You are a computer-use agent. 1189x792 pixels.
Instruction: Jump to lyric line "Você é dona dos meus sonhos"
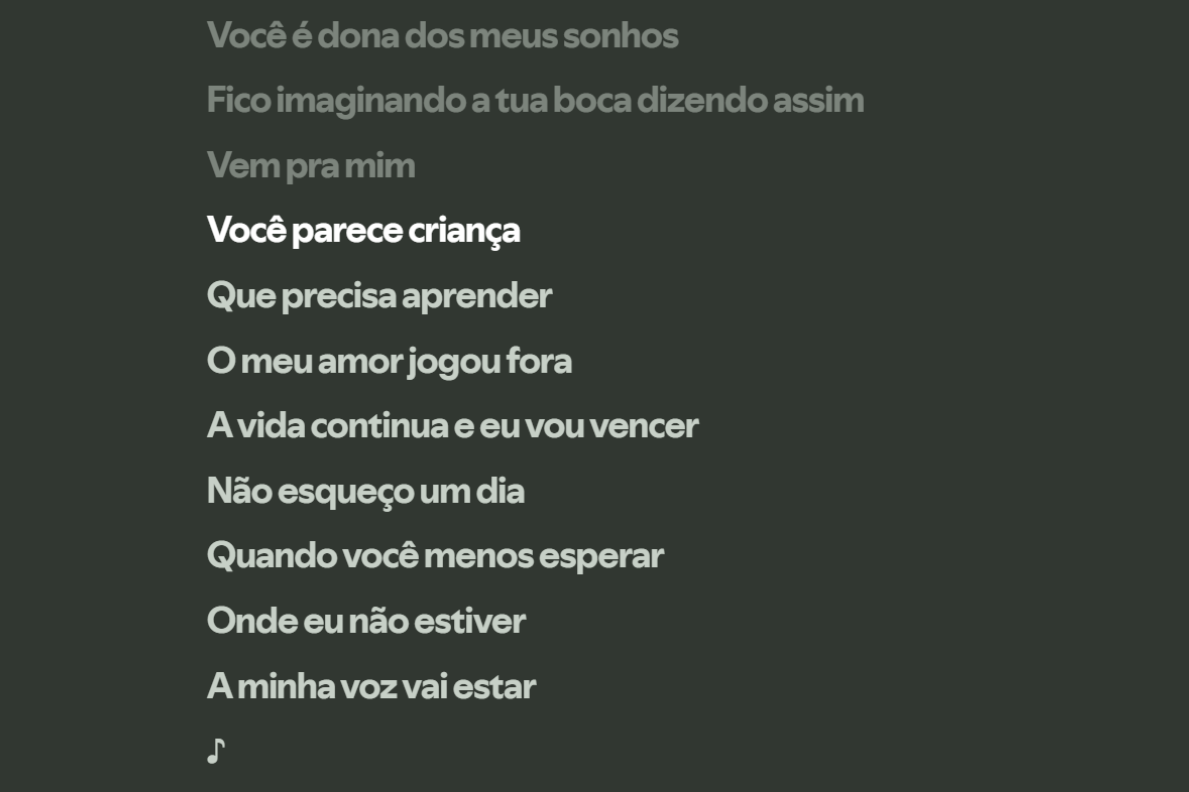click(x=442, y=36)
